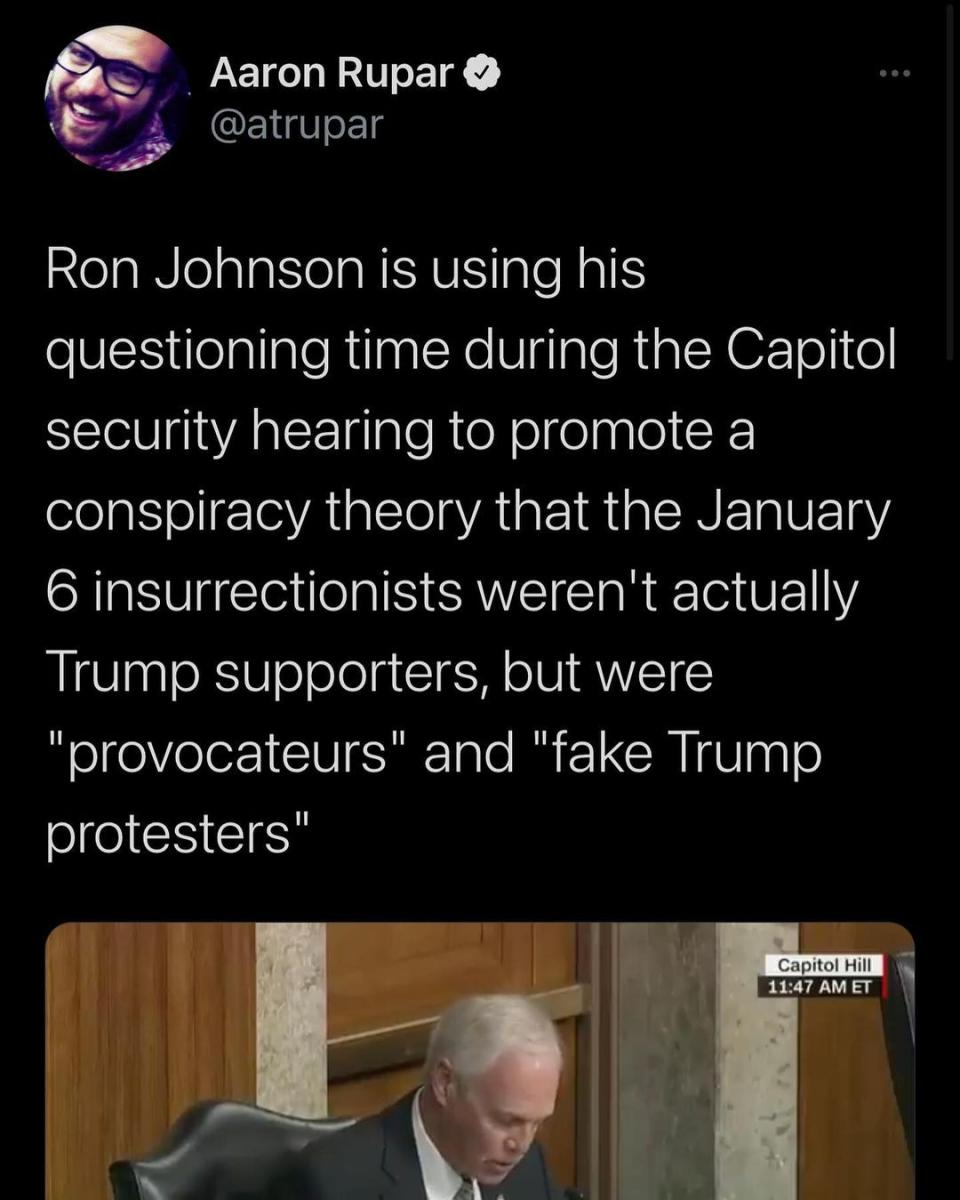Open Aaron Rupar's profile picture

click(115, 99)
